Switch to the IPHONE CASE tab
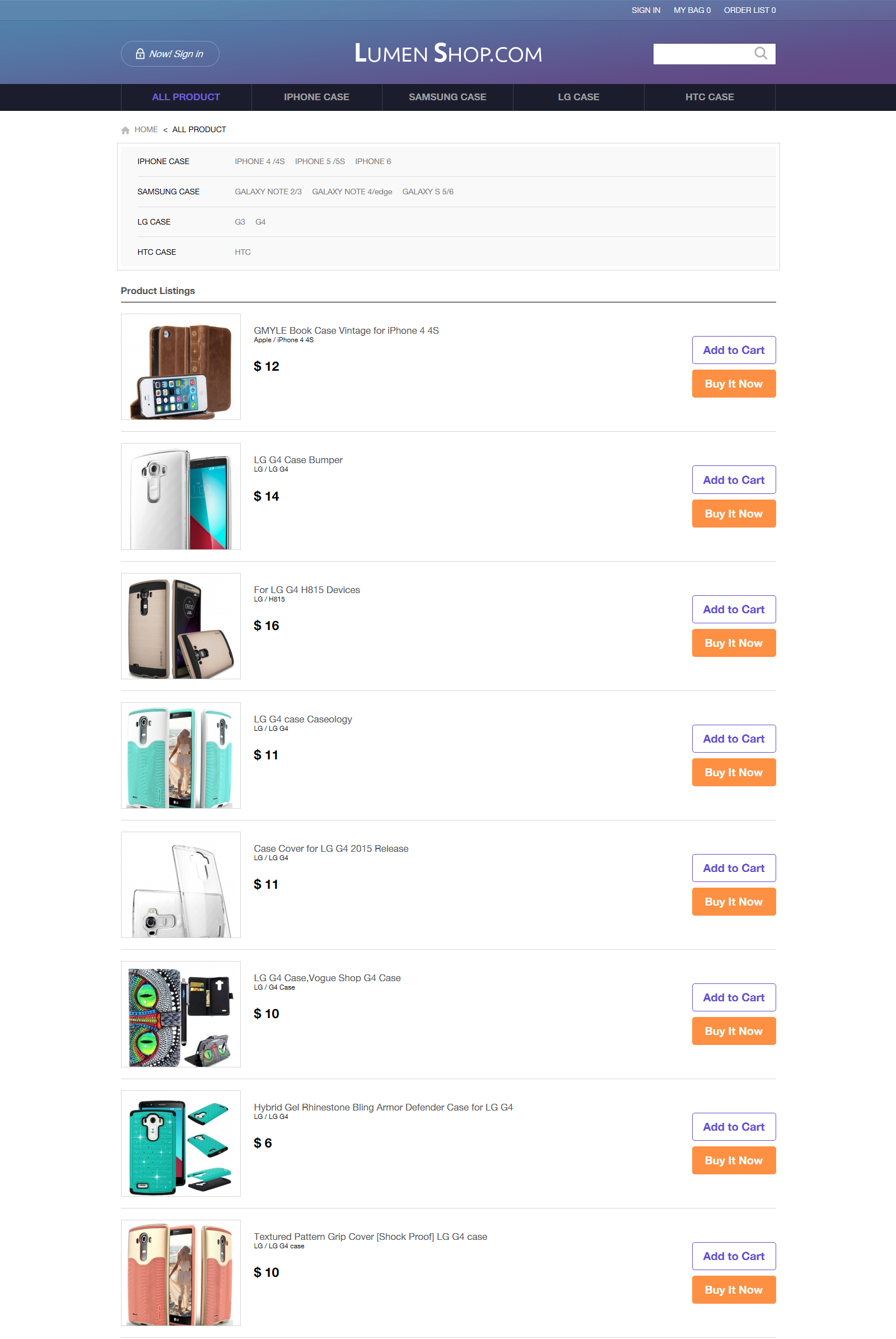The width and height of the screenshot is (896, 1339). pos(316,97)
